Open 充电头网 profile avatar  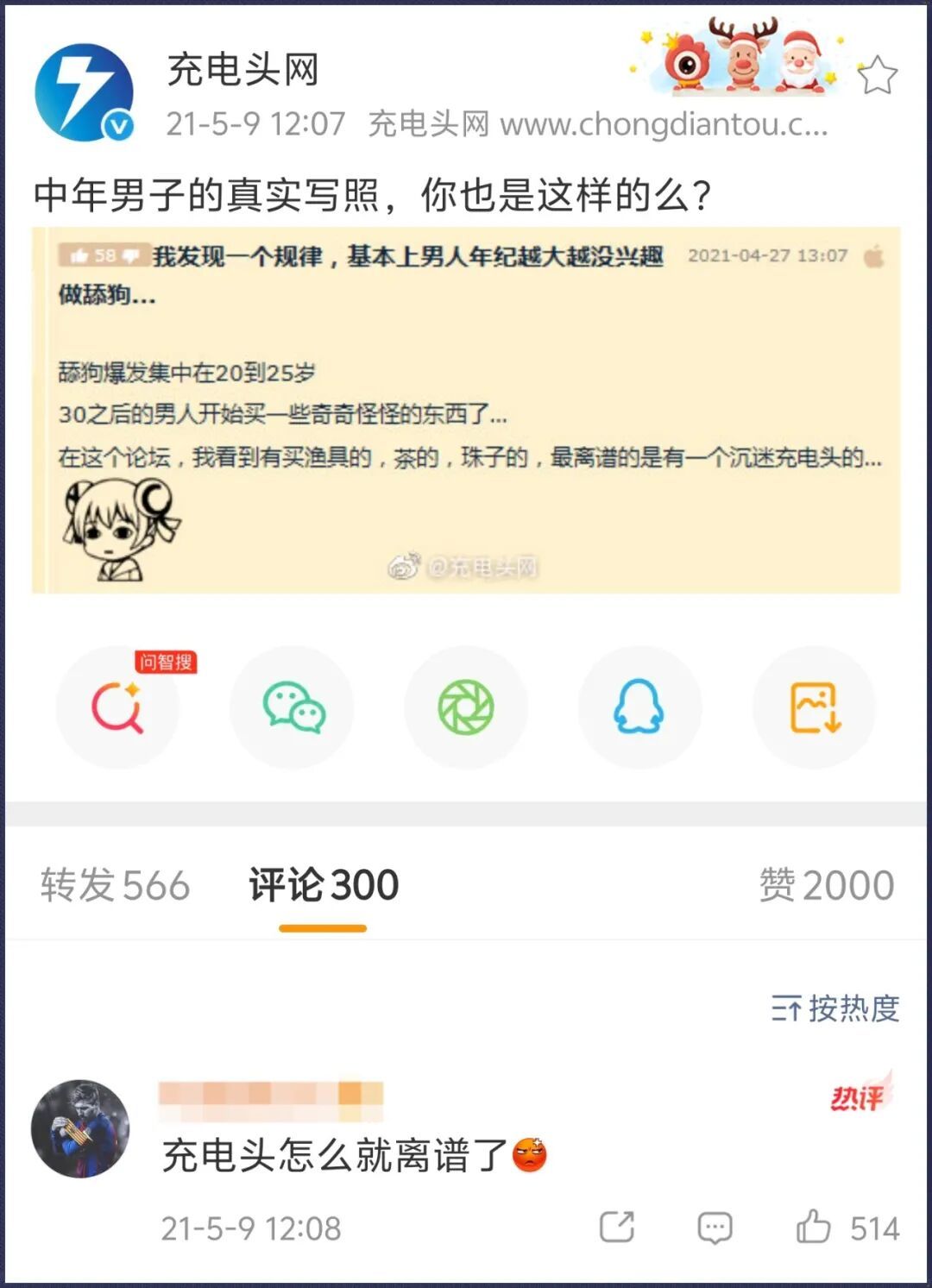point(84,93)
